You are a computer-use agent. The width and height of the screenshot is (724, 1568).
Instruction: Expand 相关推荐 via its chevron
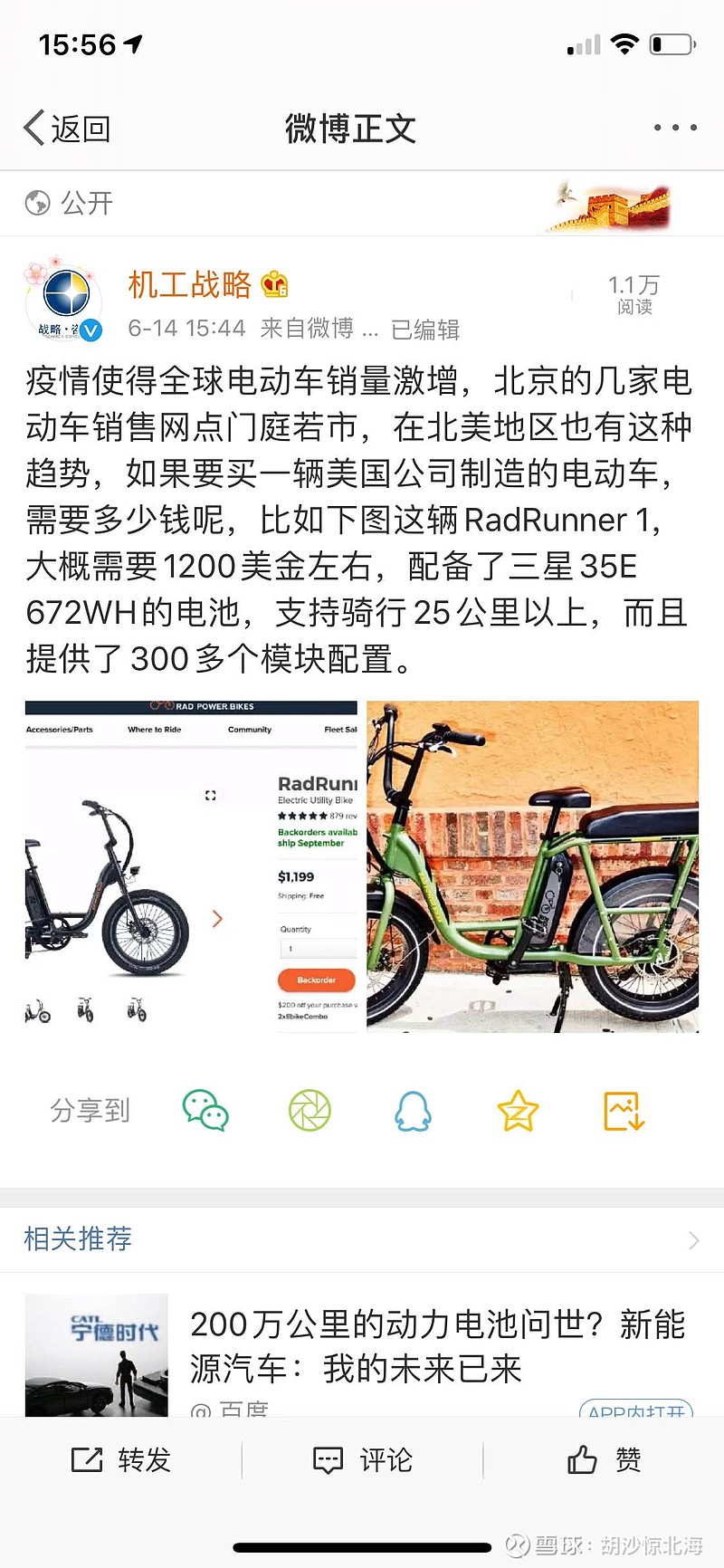tap(692, 1239)
